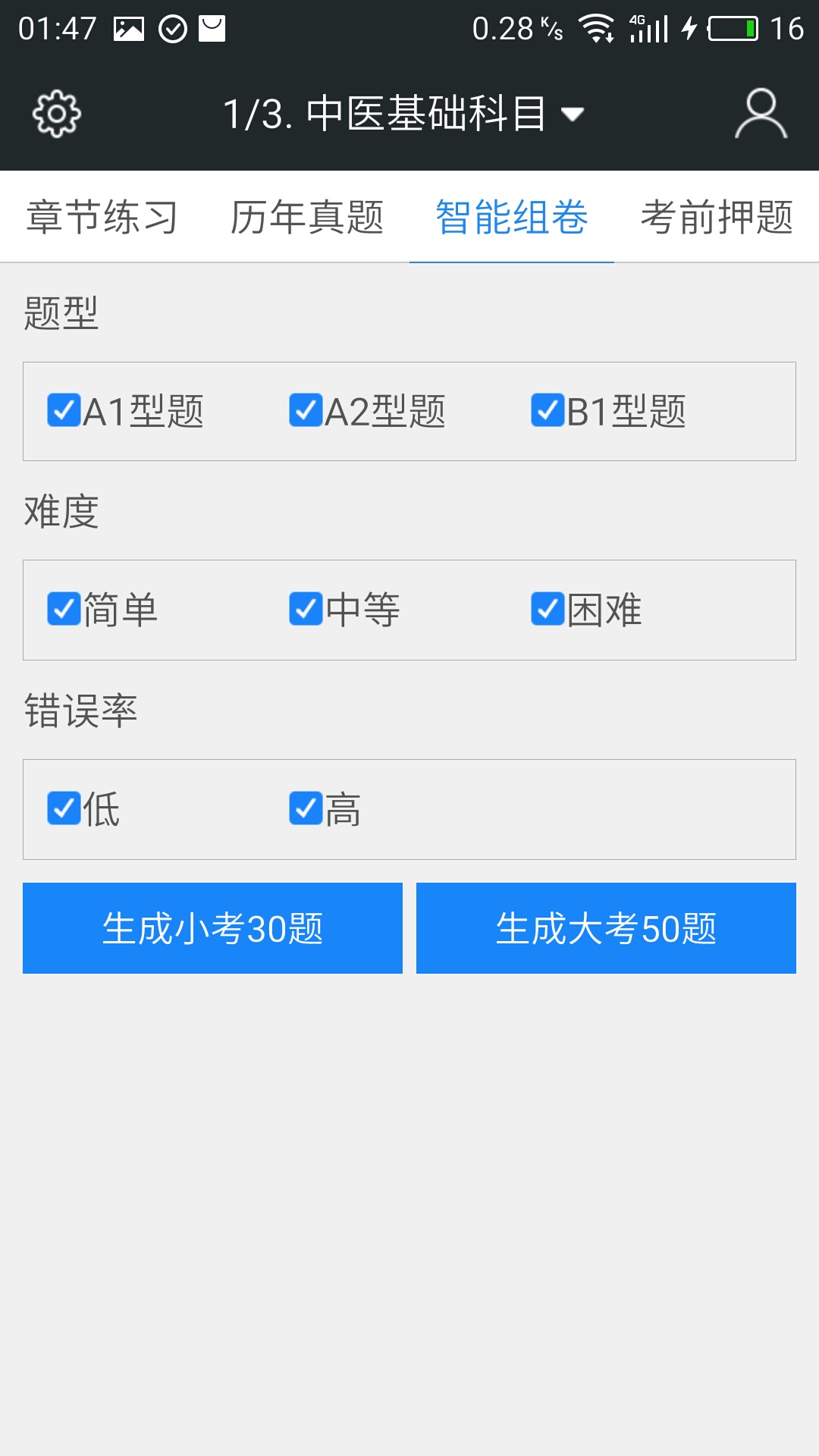Uncheck the 简单 difficulty checkbox
The image size is (819, 1456).
pyautogui.click(x=64, y=609)
